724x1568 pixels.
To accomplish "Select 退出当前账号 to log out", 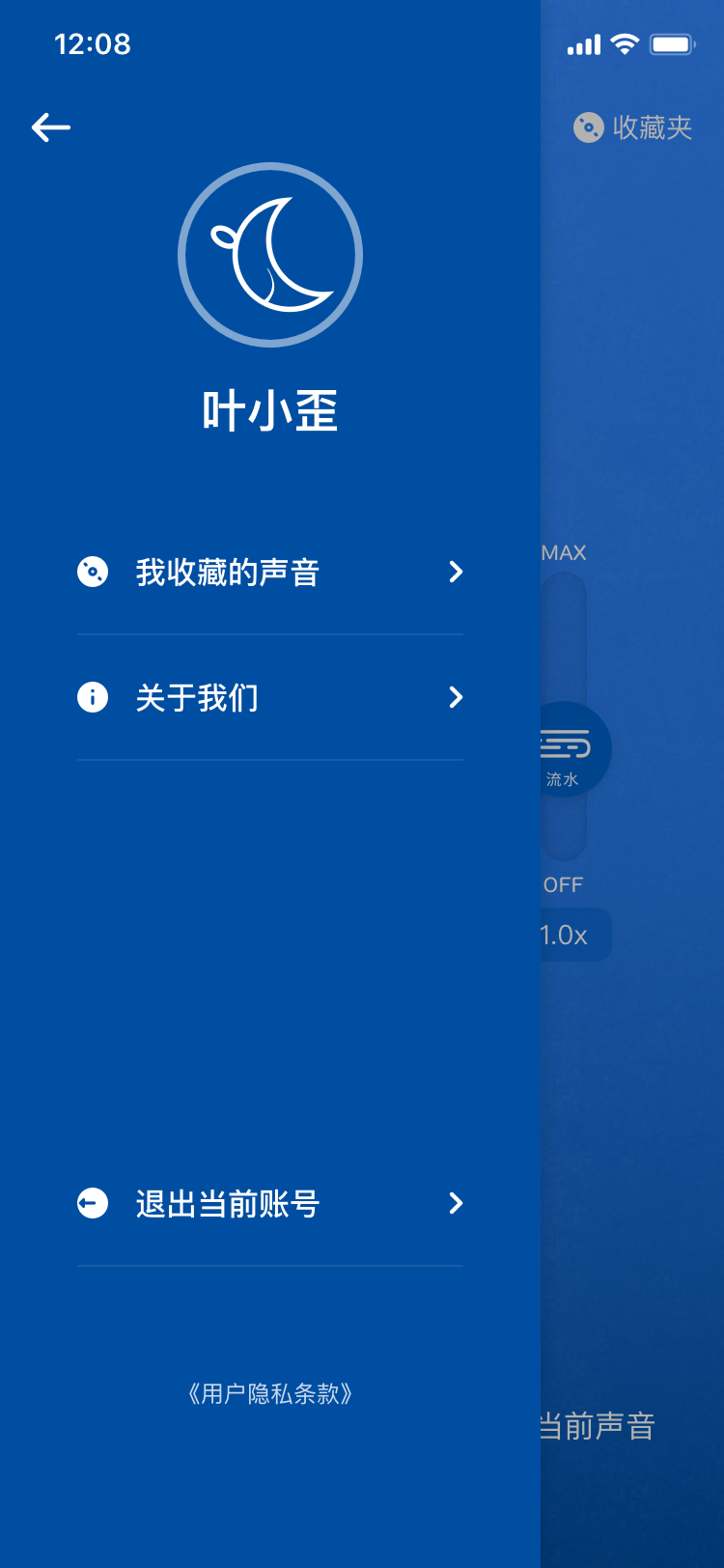I will [269, 1204].
